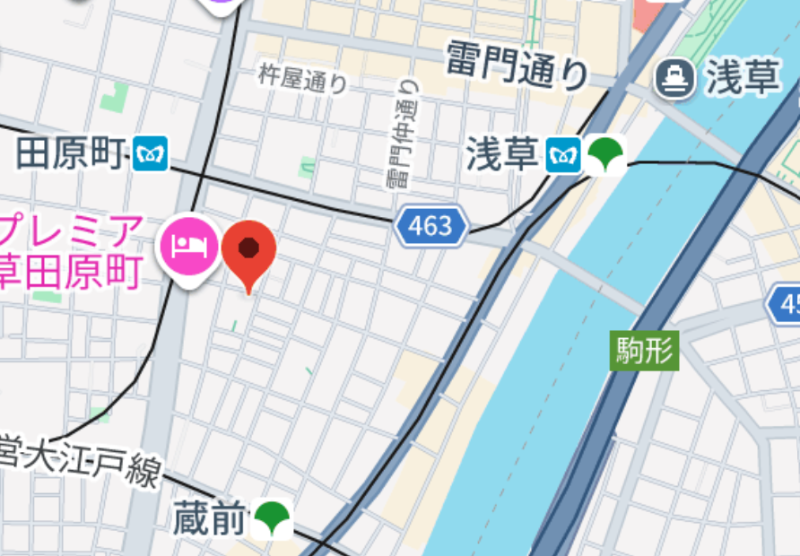This screenshot has height=556, width=800.
Task: Open the 蔵前 Toei station marker
Action: point(270,518)
